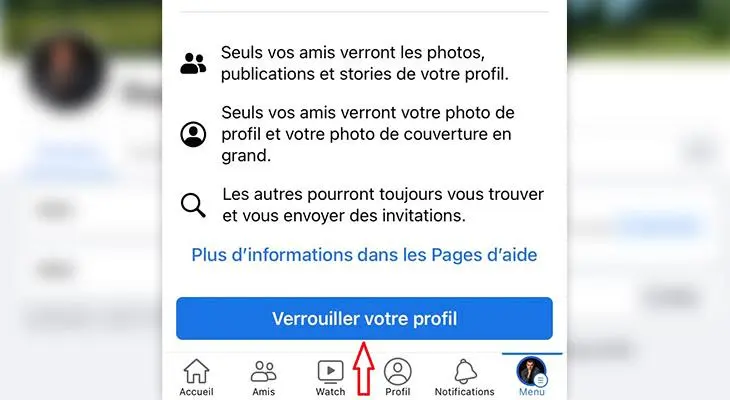Select the Menu tab

(532, 377)
